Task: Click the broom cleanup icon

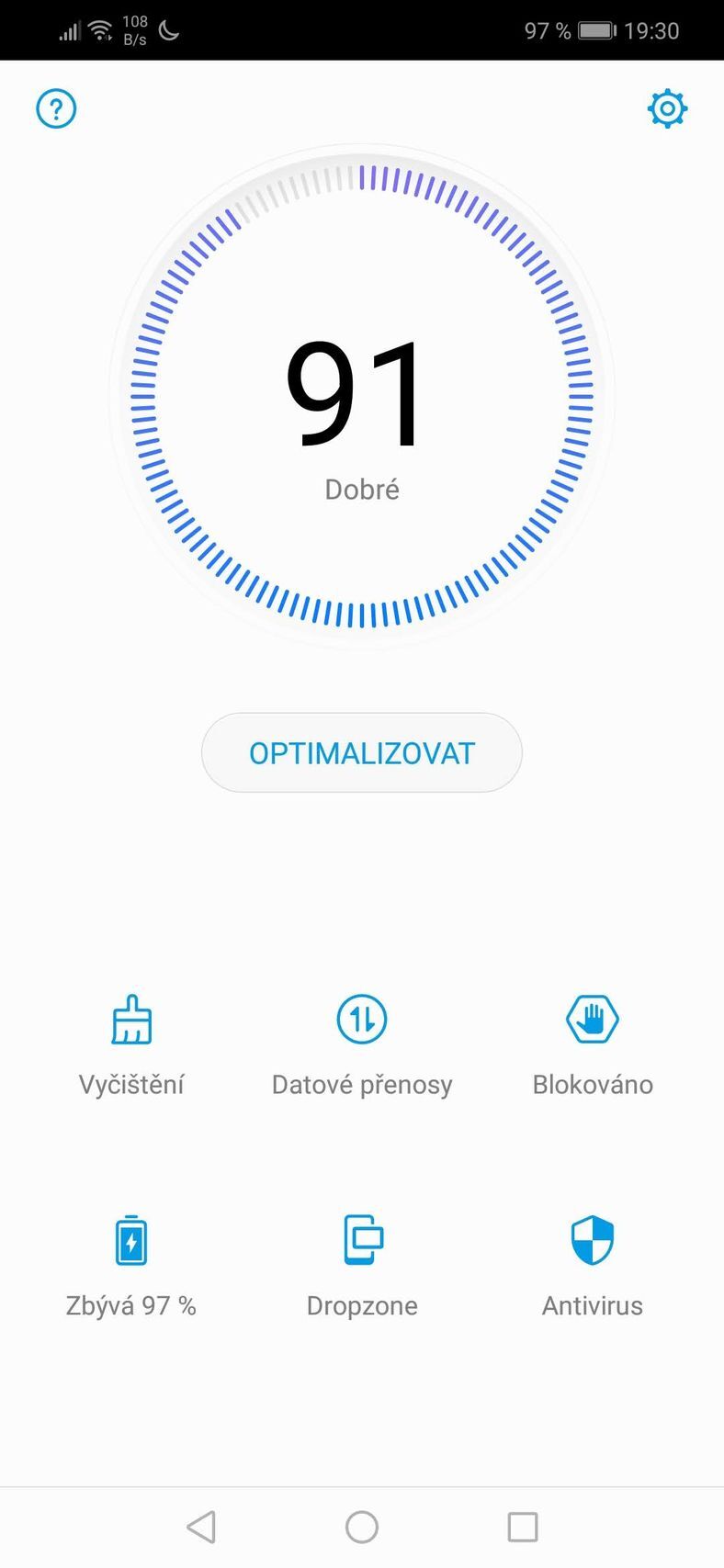Action: pos(130,1020)
